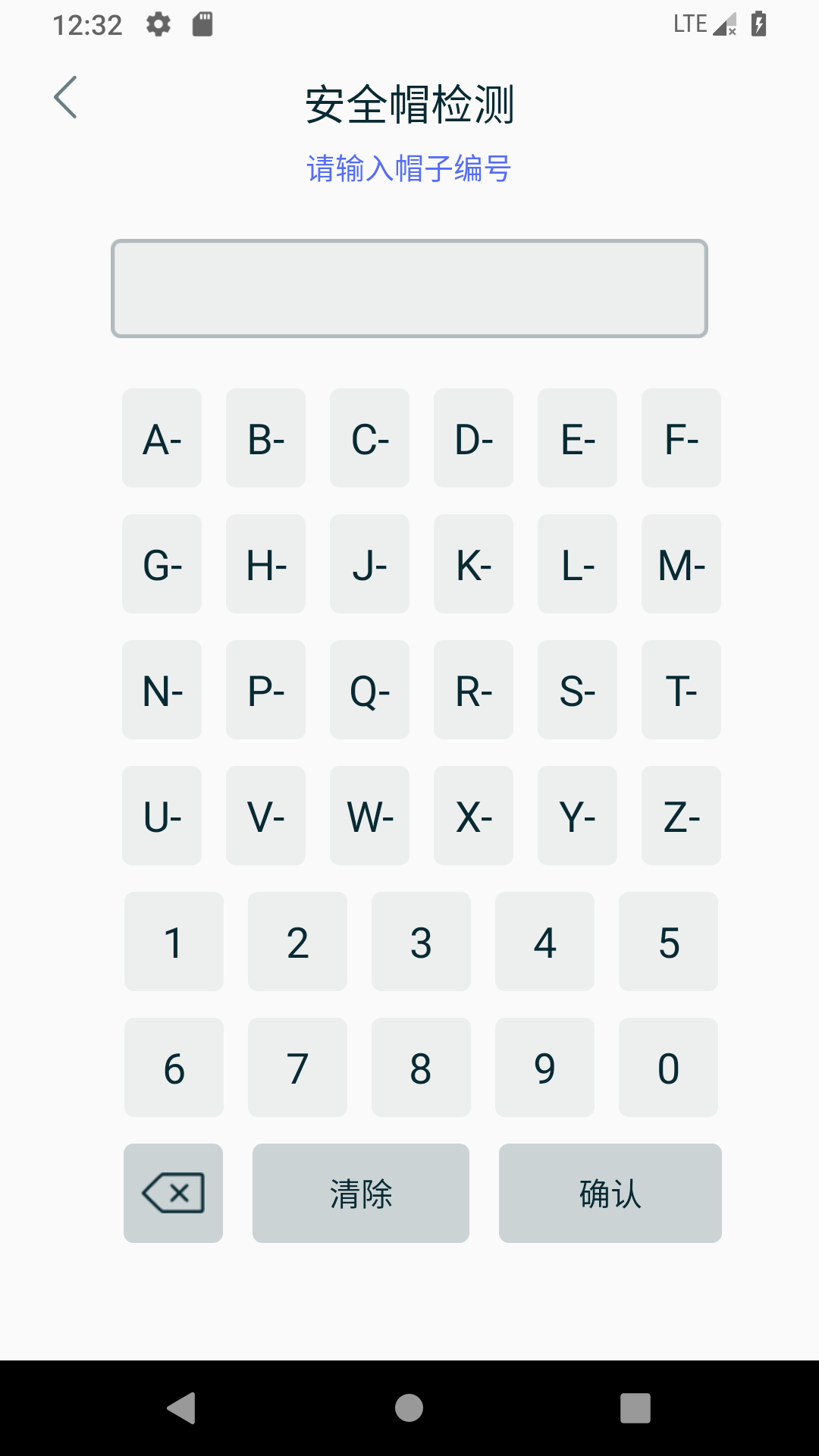Viewport: 819px width, 1456px height.
Task: Enter the A- prefix key
Action: pos(162,438)
